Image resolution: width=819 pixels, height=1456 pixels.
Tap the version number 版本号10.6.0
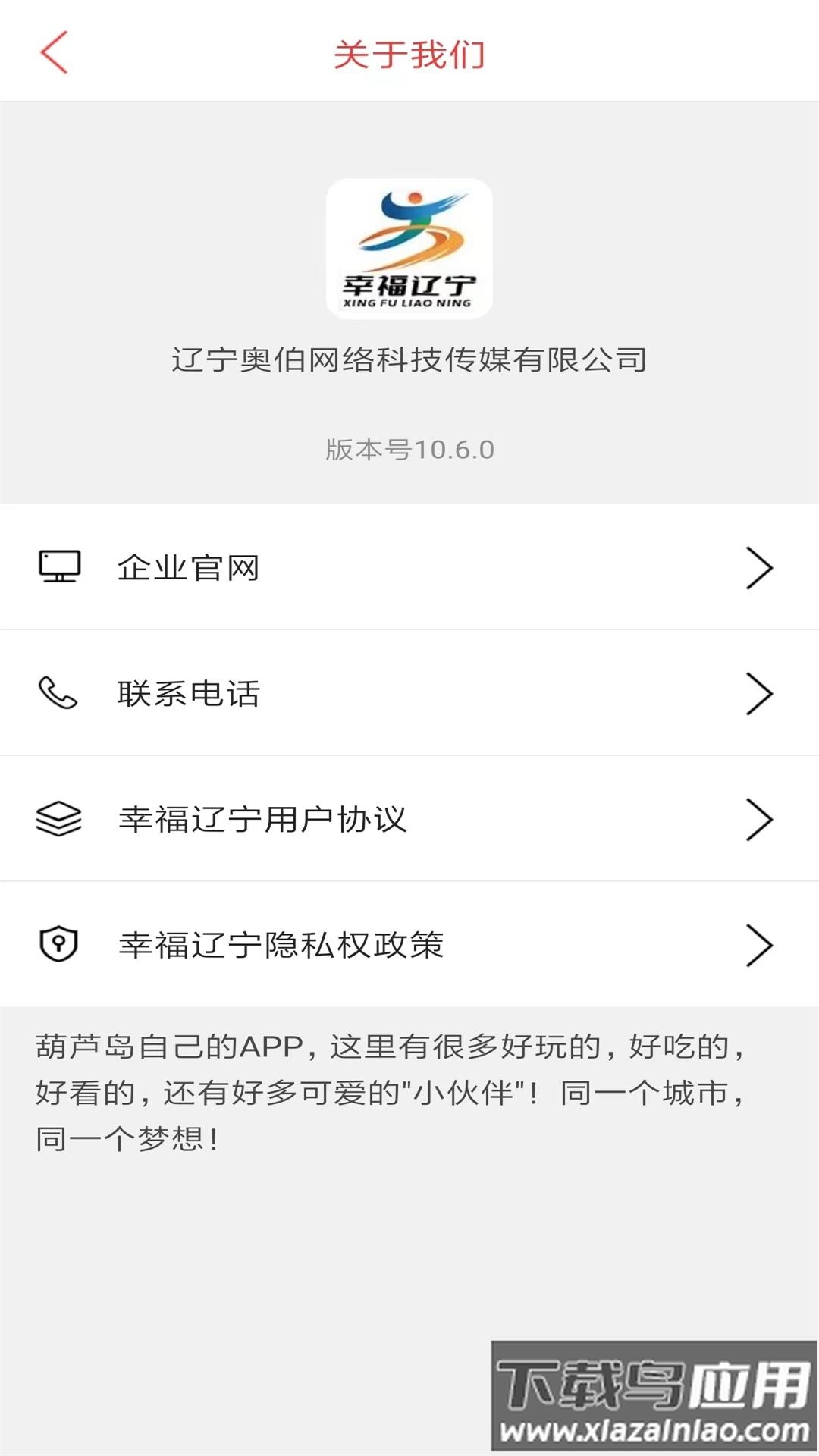pos(408,449)
